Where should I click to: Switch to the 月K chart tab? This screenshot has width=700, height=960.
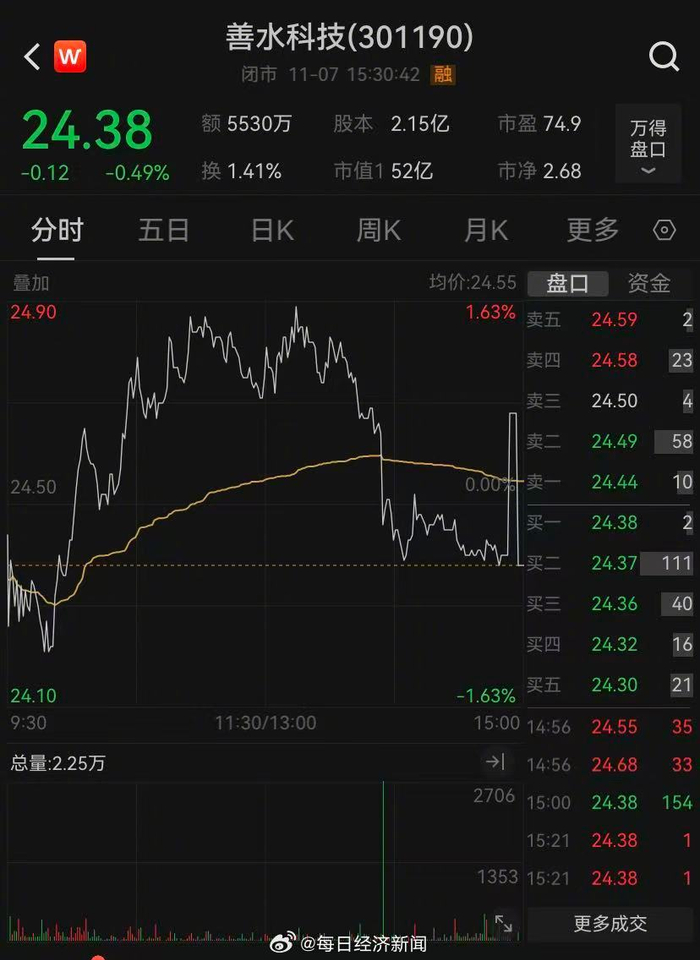[x=486, y=231]
